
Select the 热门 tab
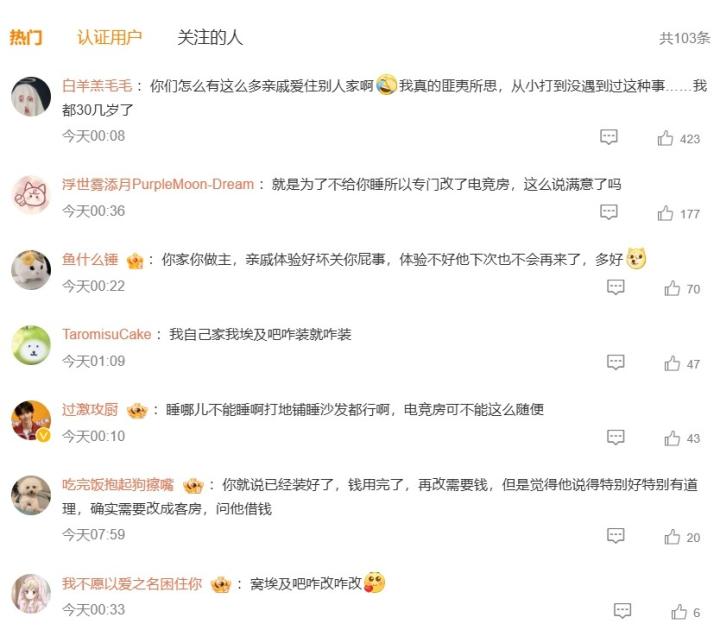(26, 38)
